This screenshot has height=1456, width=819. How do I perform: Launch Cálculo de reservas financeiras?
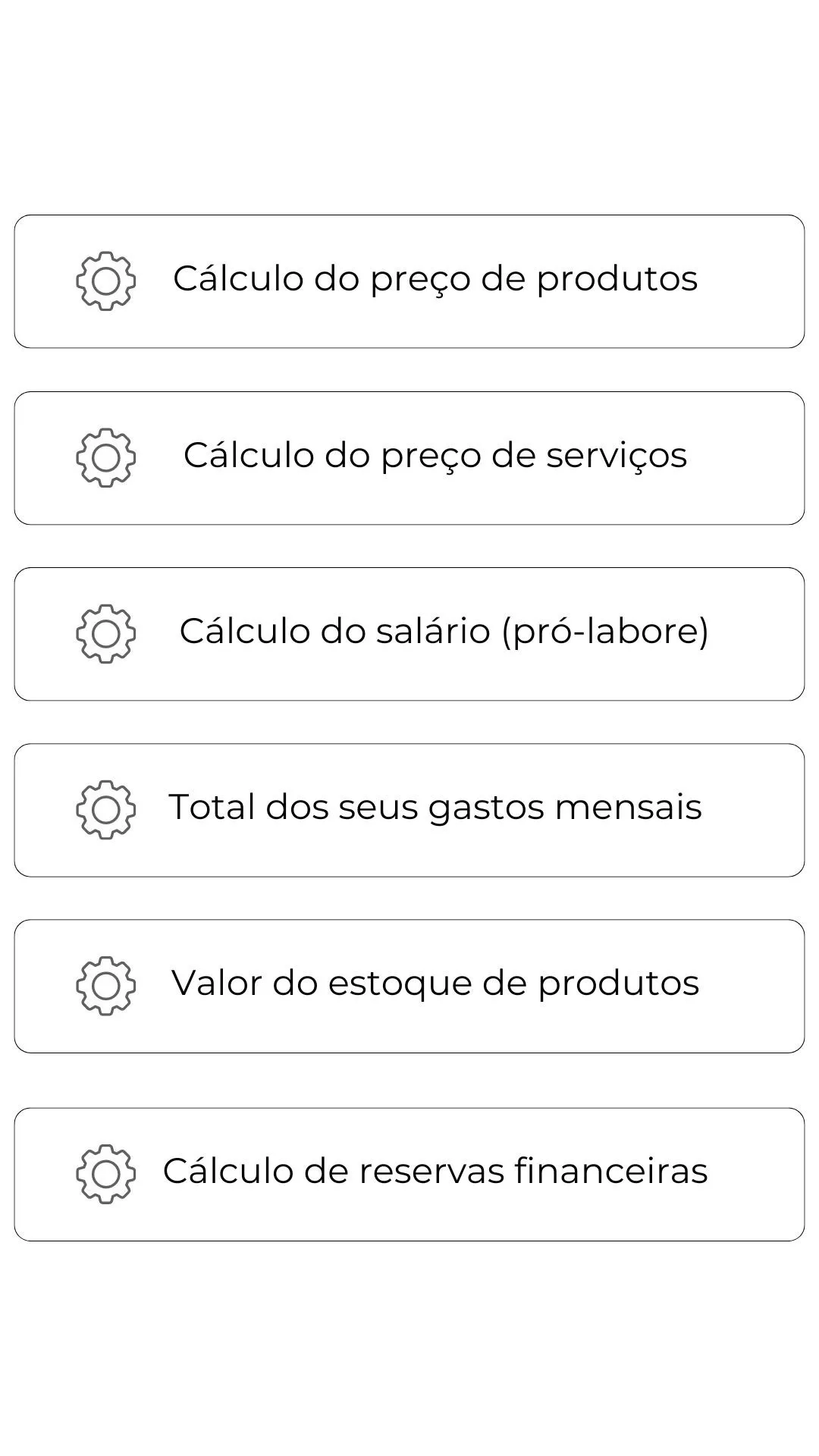409,1174
